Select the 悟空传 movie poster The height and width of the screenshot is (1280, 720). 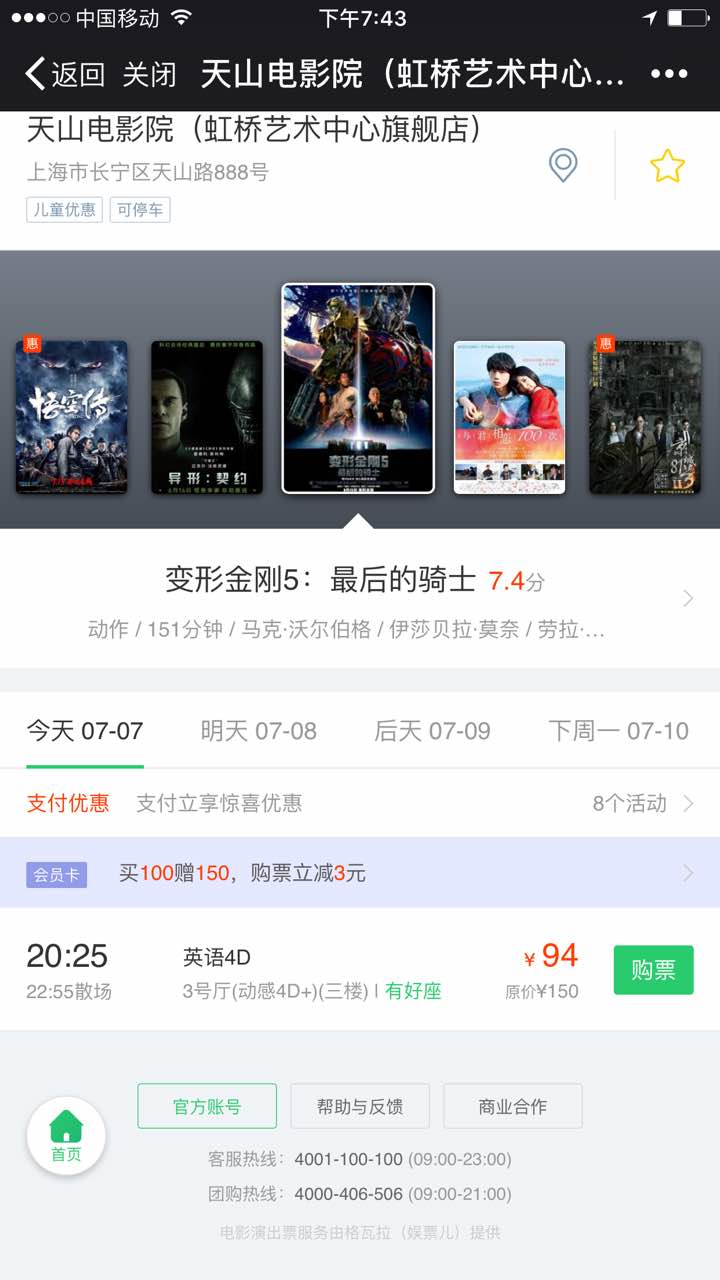click(71, 417)
